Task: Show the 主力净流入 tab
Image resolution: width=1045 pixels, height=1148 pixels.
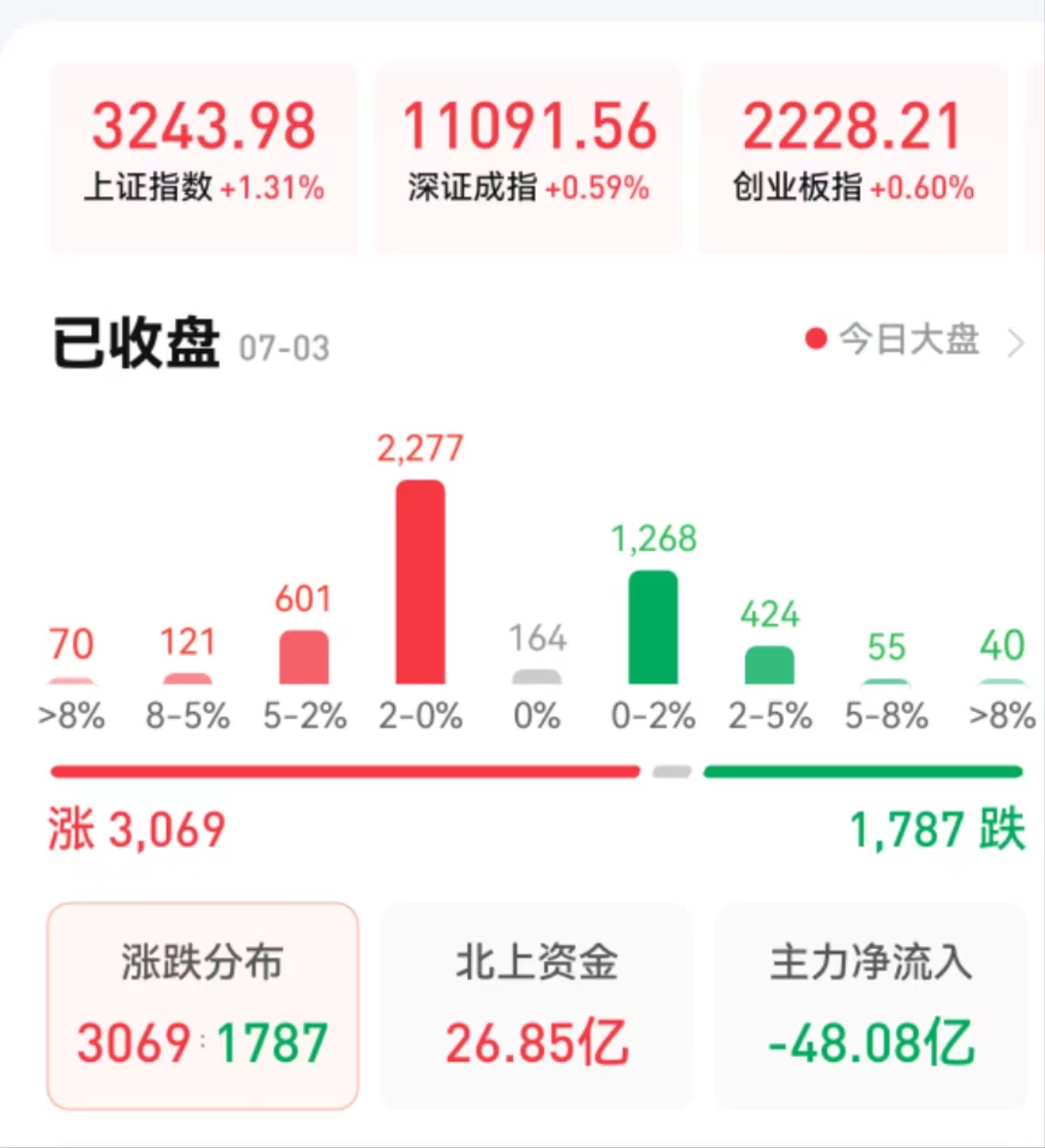Action: point(871,1004)
